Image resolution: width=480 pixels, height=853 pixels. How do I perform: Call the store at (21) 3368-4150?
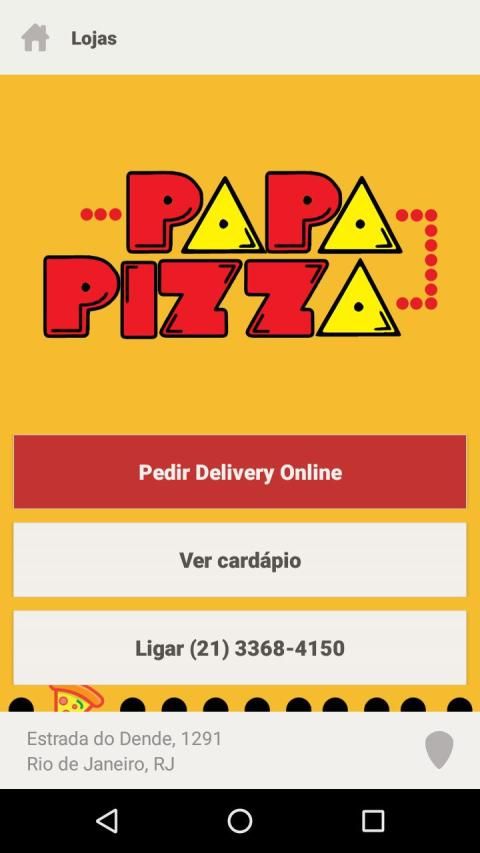tap(240, 648)
